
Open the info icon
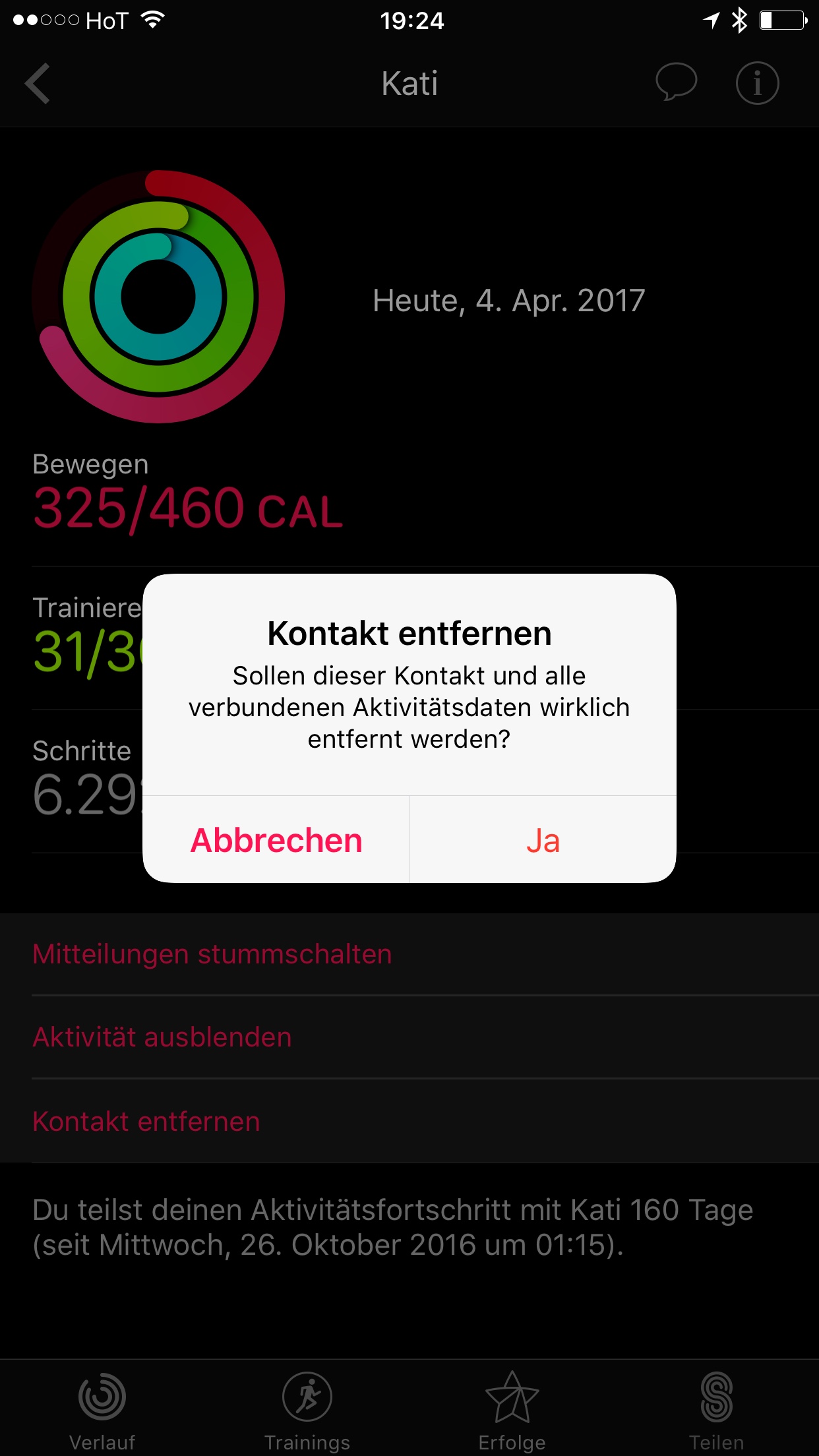[x=757, y=84]
